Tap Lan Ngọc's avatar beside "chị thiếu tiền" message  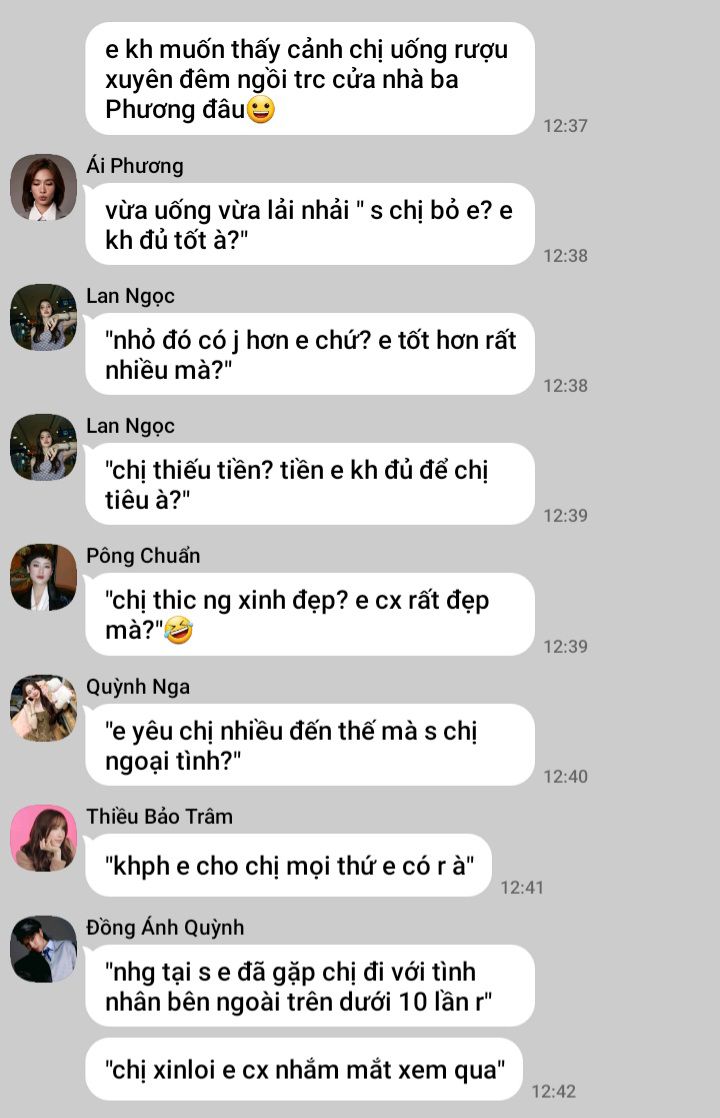pyautogui.click(x=43, y=447)
